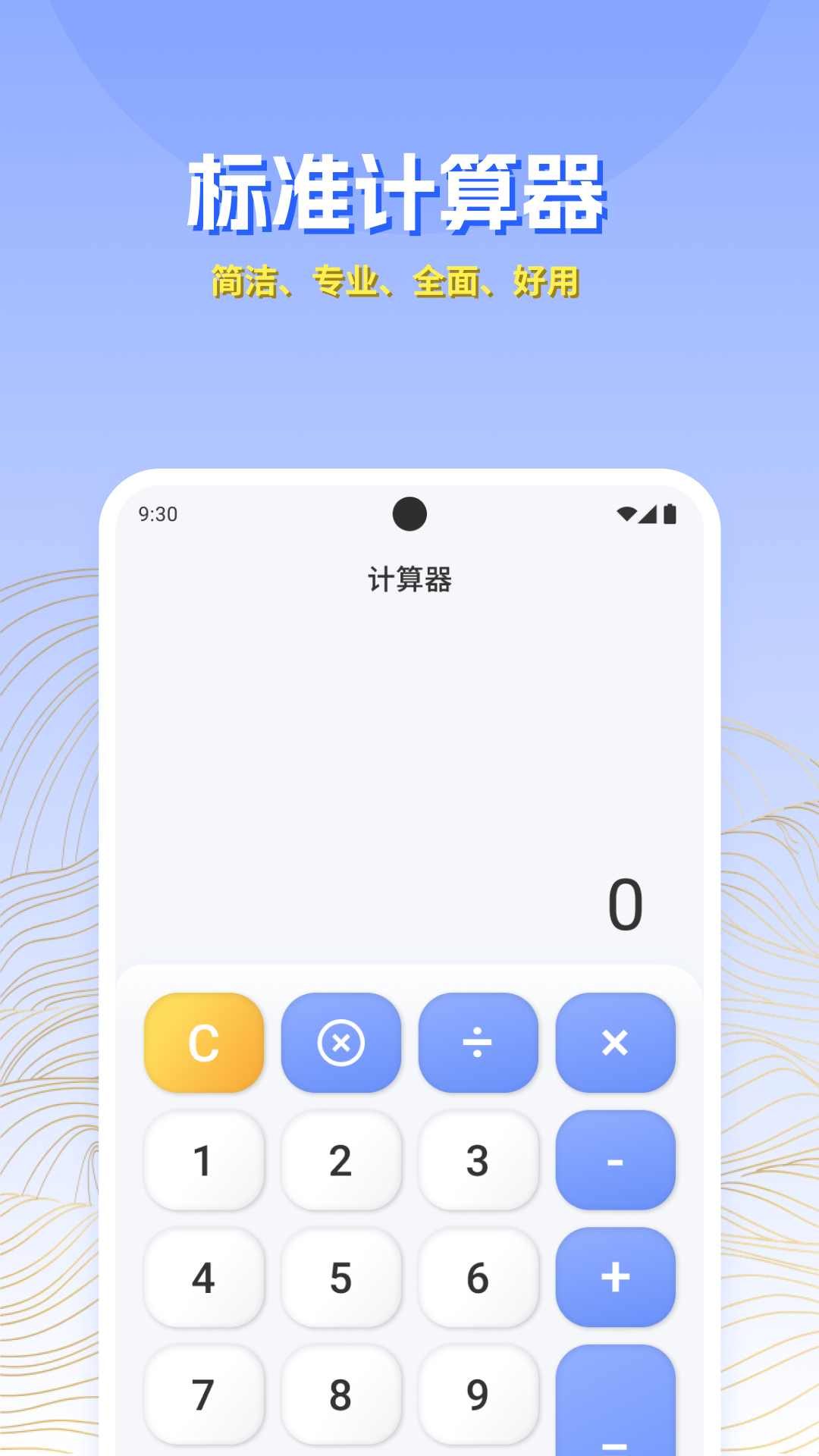Tap the number 9 key
Image resolution: width=819 pixels, height=1456 pixels.
click(478, 1395)
